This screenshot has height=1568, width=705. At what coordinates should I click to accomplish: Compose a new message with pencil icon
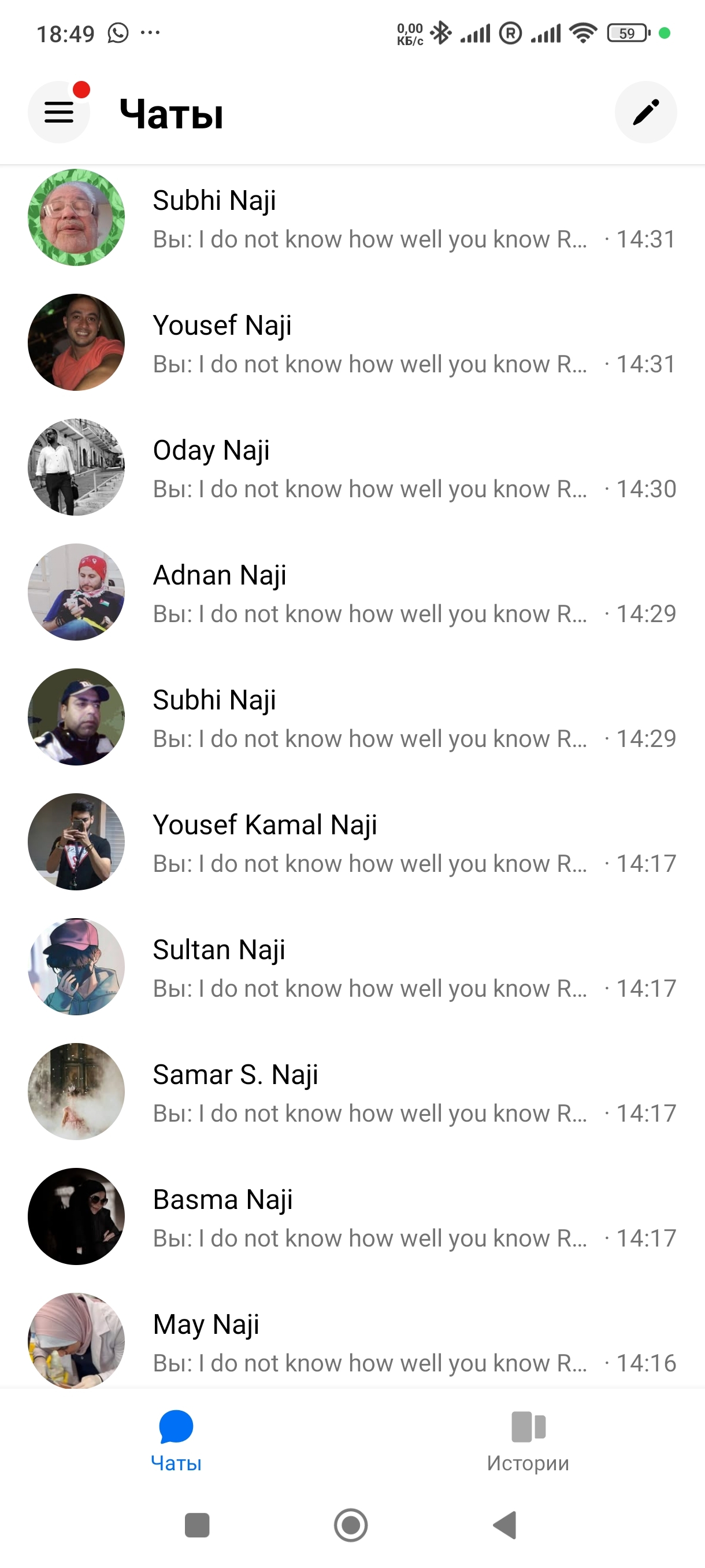tap(645, 113)
